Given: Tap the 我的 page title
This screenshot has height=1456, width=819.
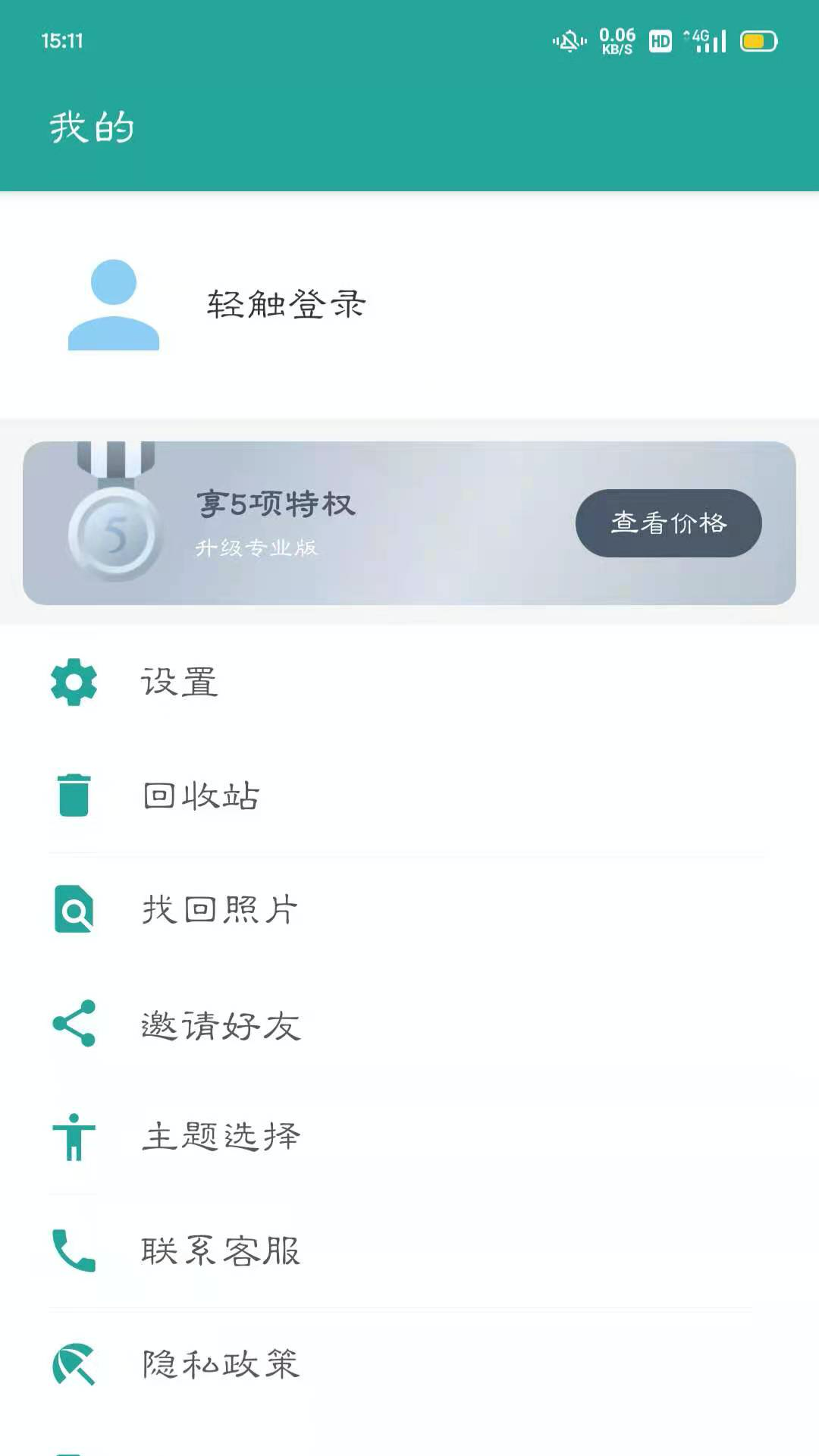Looking at the screenshot, I should [92, 126].
